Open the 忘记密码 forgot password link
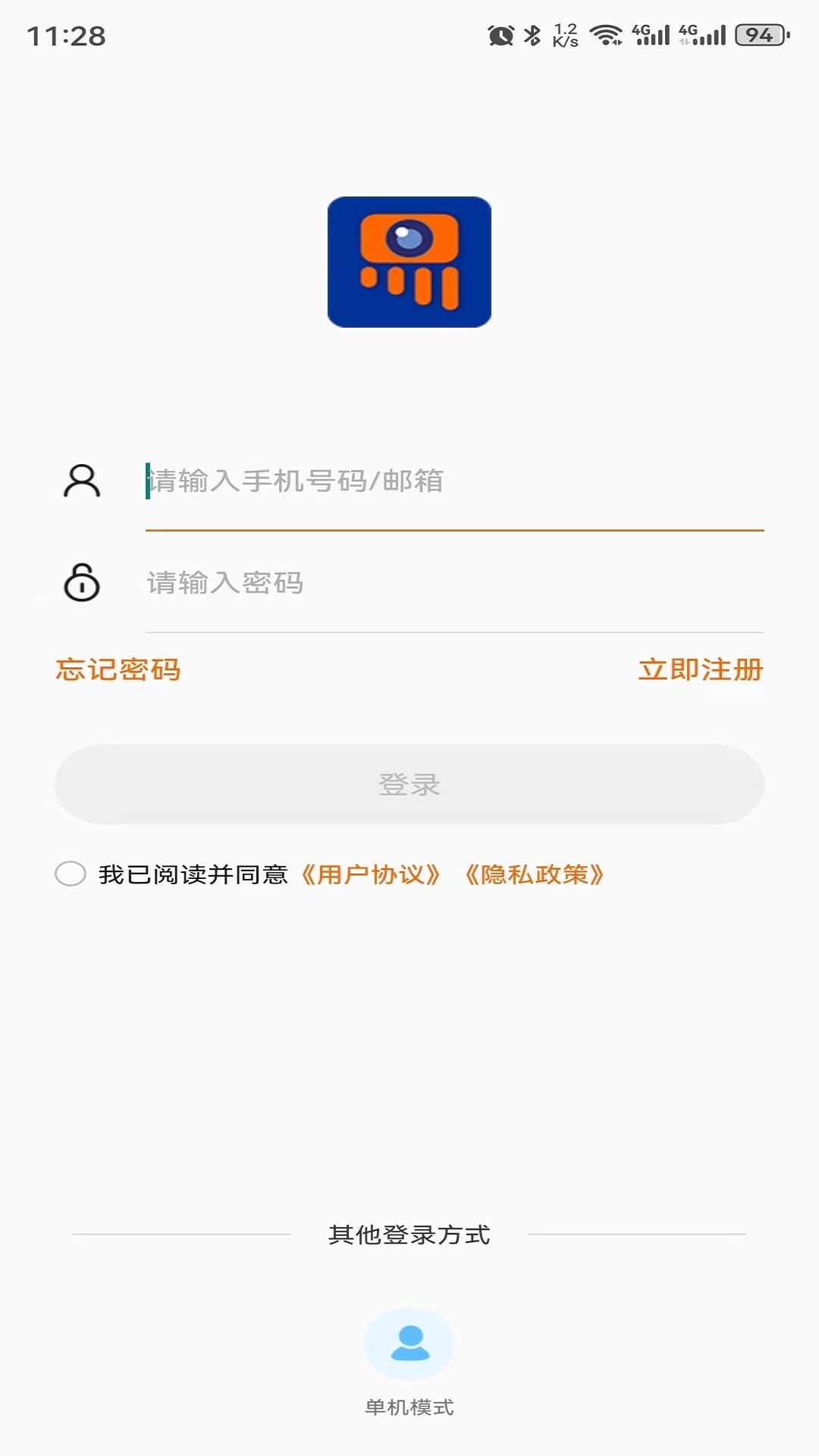The width and height of the screenshot is (819, 1456). (118, 670)
